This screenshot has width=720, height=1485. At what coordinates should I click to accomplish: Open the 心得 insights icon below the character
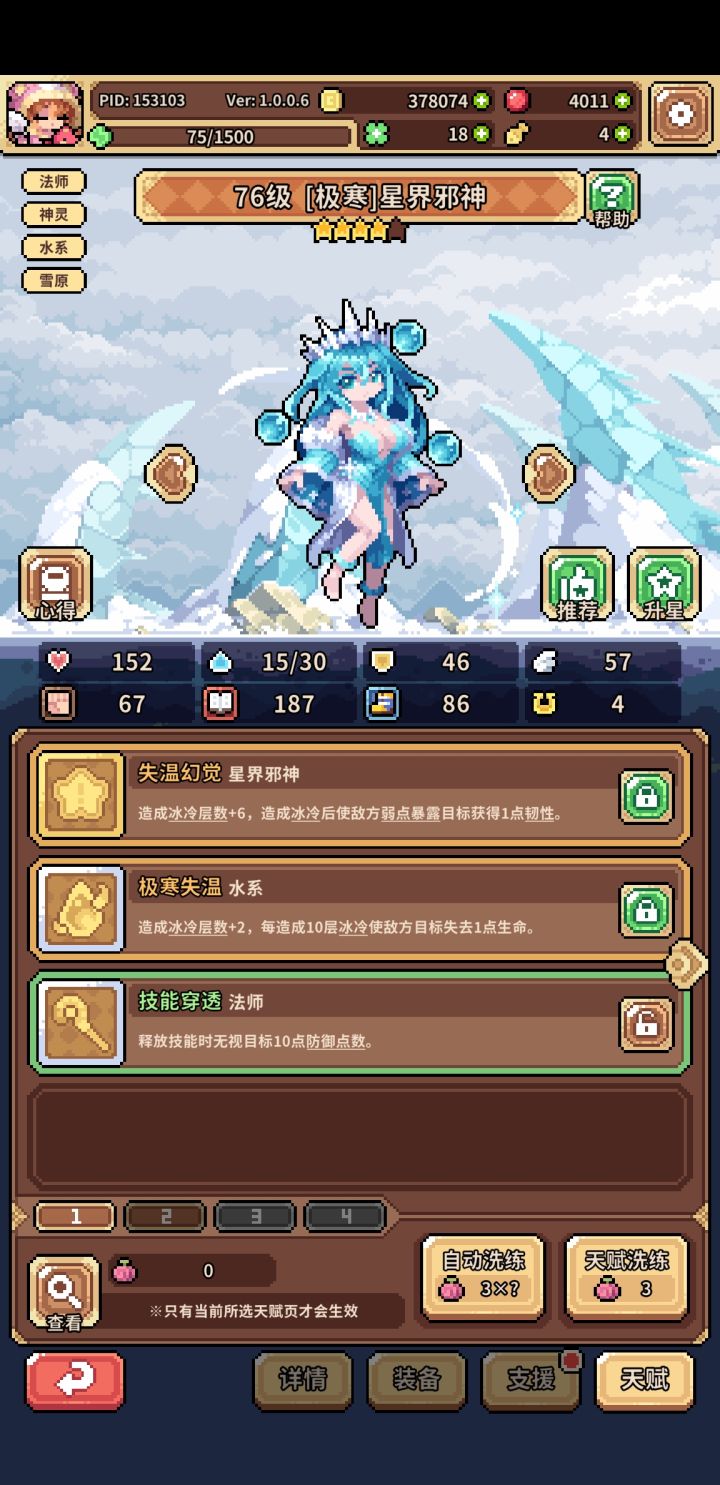(x=57, y=585)
